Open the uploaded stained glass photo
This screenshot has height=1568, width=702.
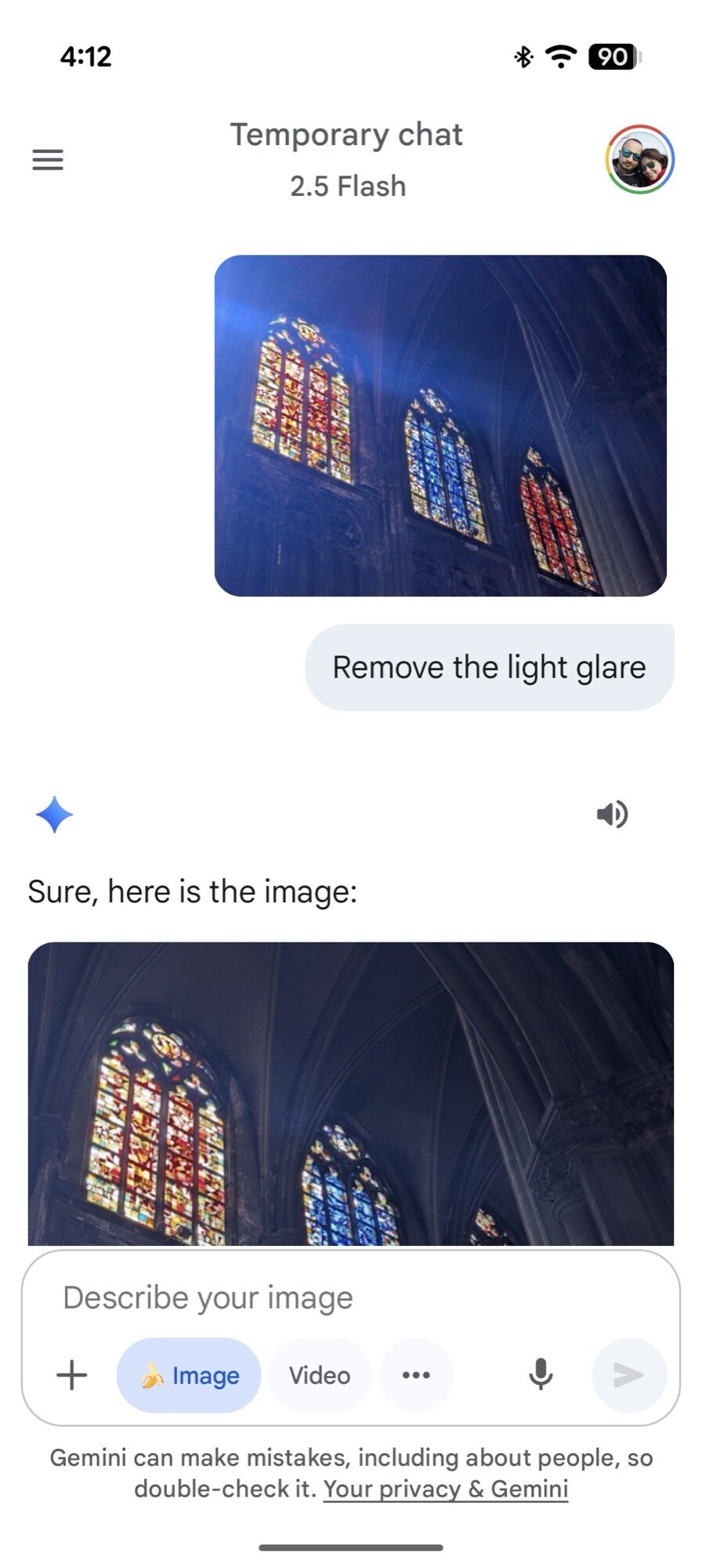(x=440, y=425)
